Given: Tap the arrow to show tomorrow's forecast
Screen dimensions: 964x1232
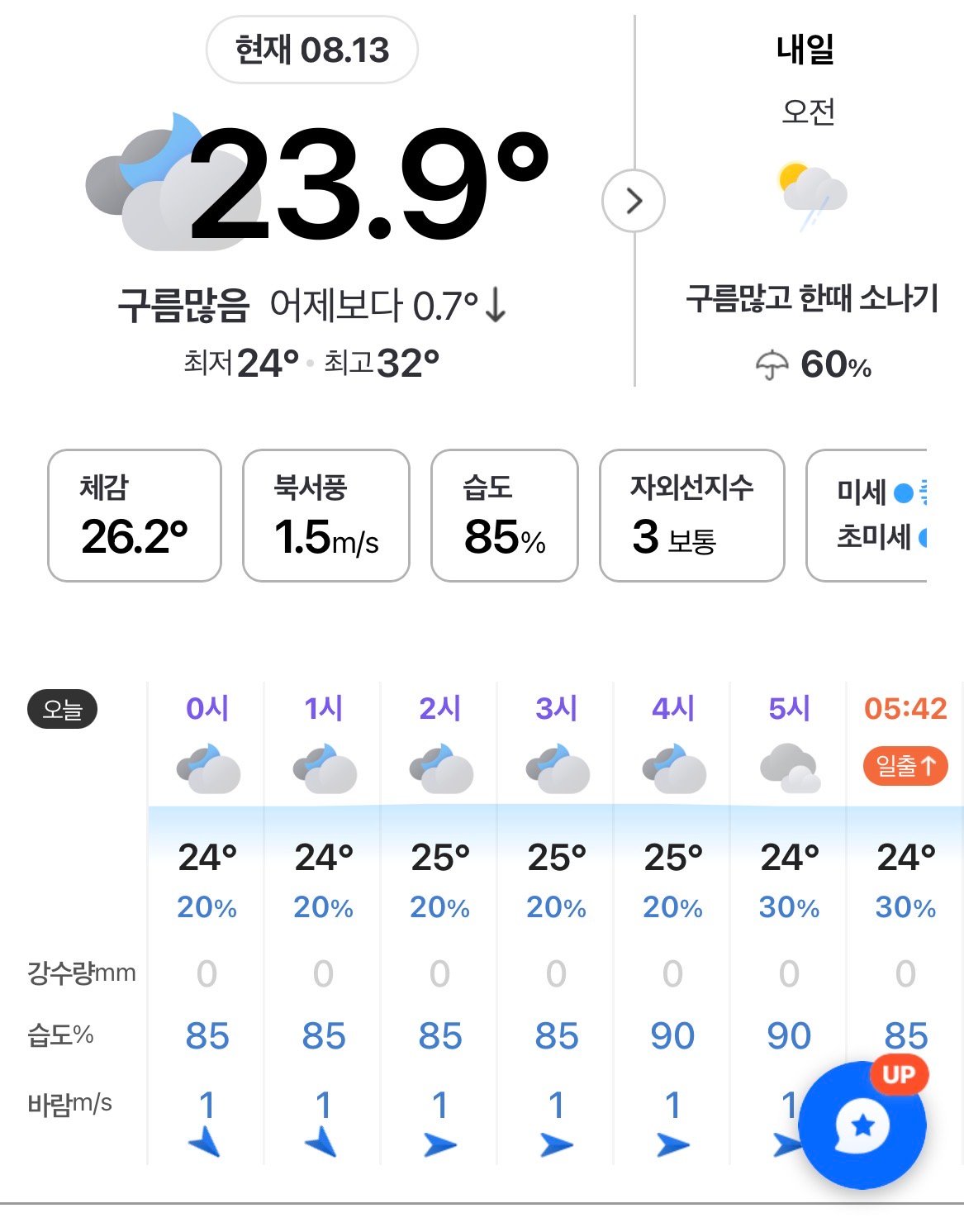Looking at the screenshot, I should tap(634, 201).
